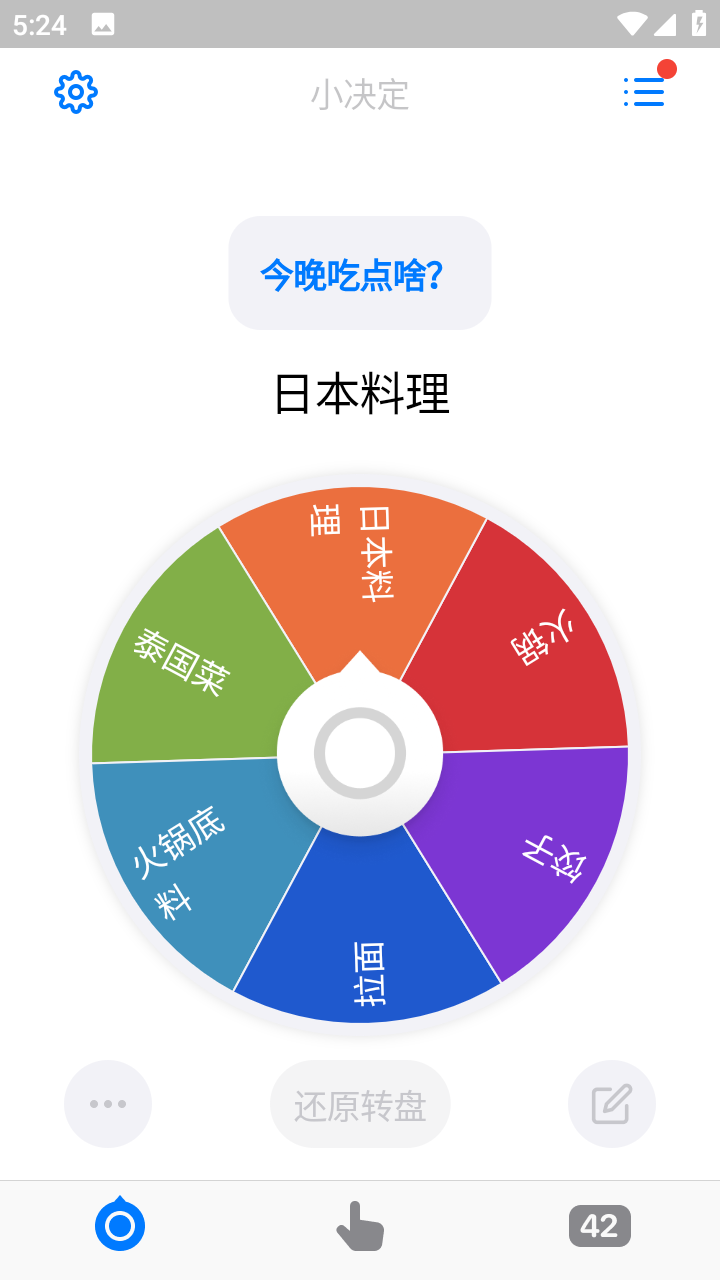Open the decision list menu
The width and height of the screenshot is (720, 1280).
[x=644, y=92]
